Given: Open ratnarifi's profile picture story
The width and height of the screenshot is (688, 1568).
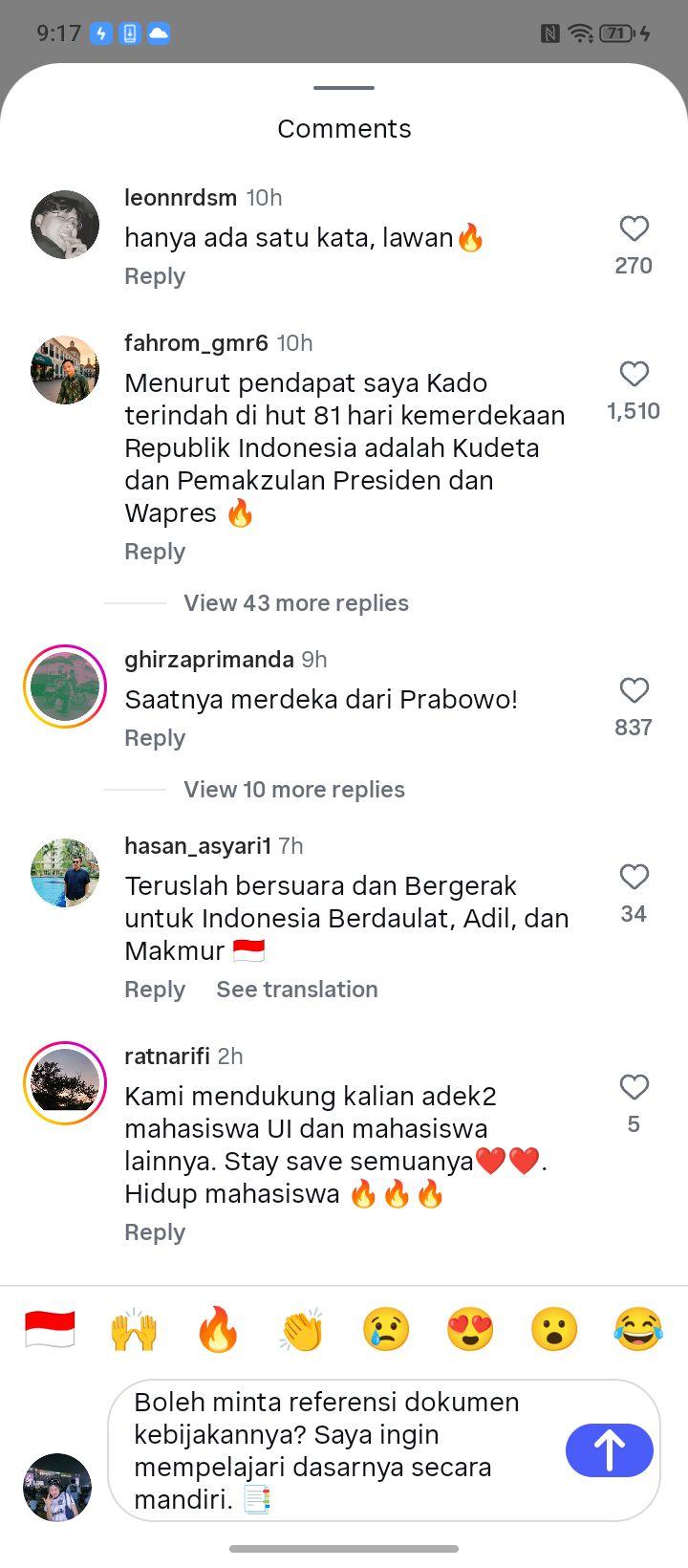Looking at the screenshot, I should [65, 1083].
